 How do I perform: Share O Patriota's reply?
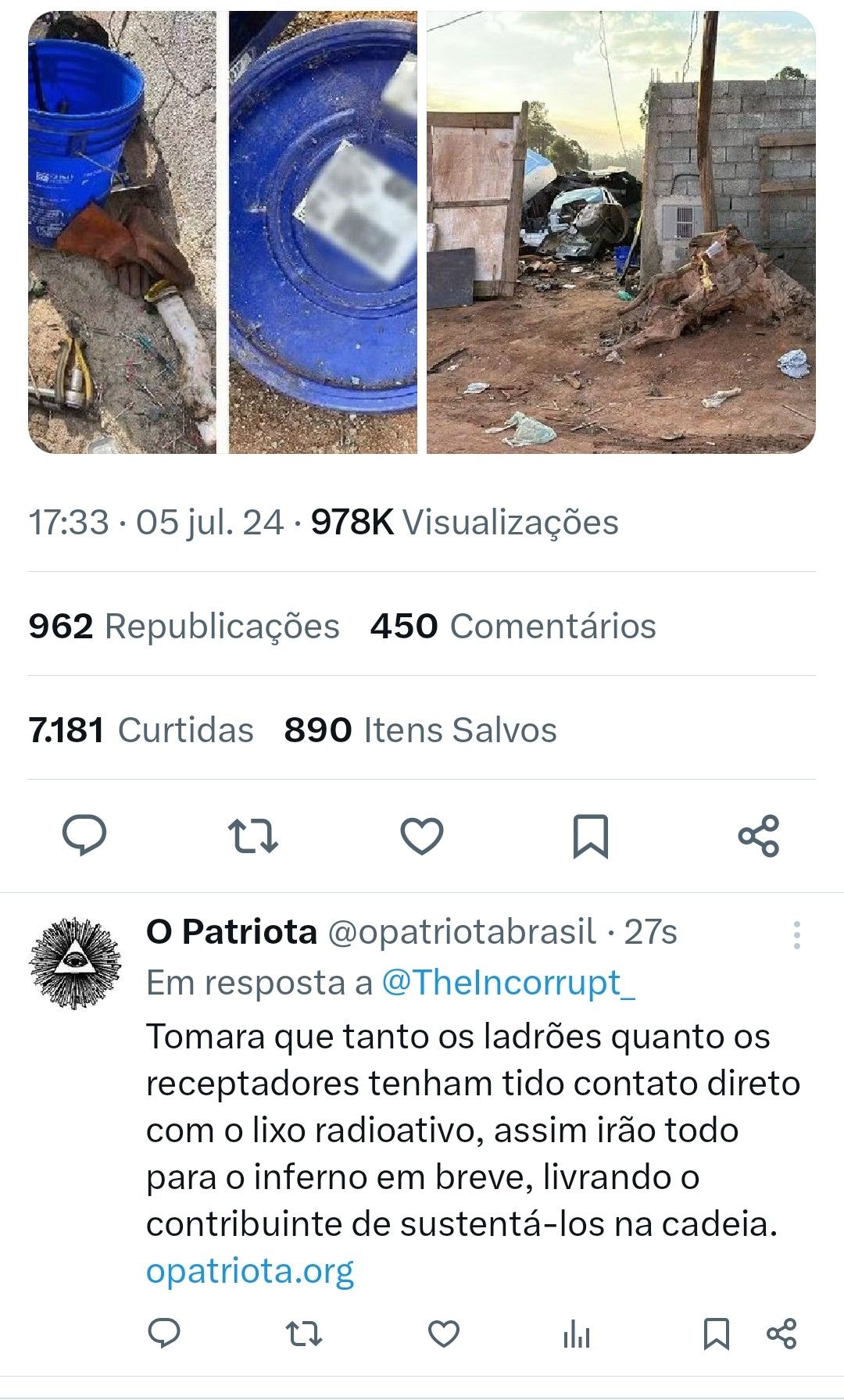pyautogui.click(x=781, y=1334)
